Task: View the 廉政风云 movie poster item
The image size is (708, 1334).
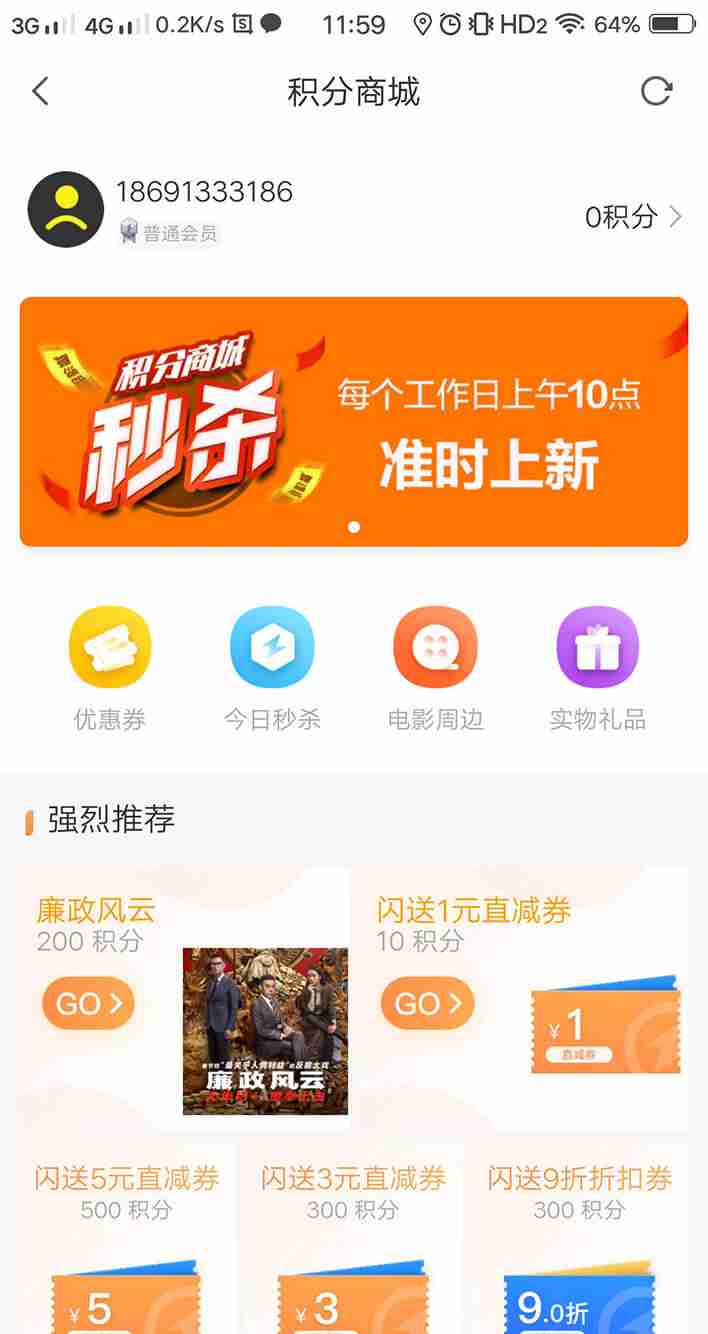Action: coord(265,1031)
